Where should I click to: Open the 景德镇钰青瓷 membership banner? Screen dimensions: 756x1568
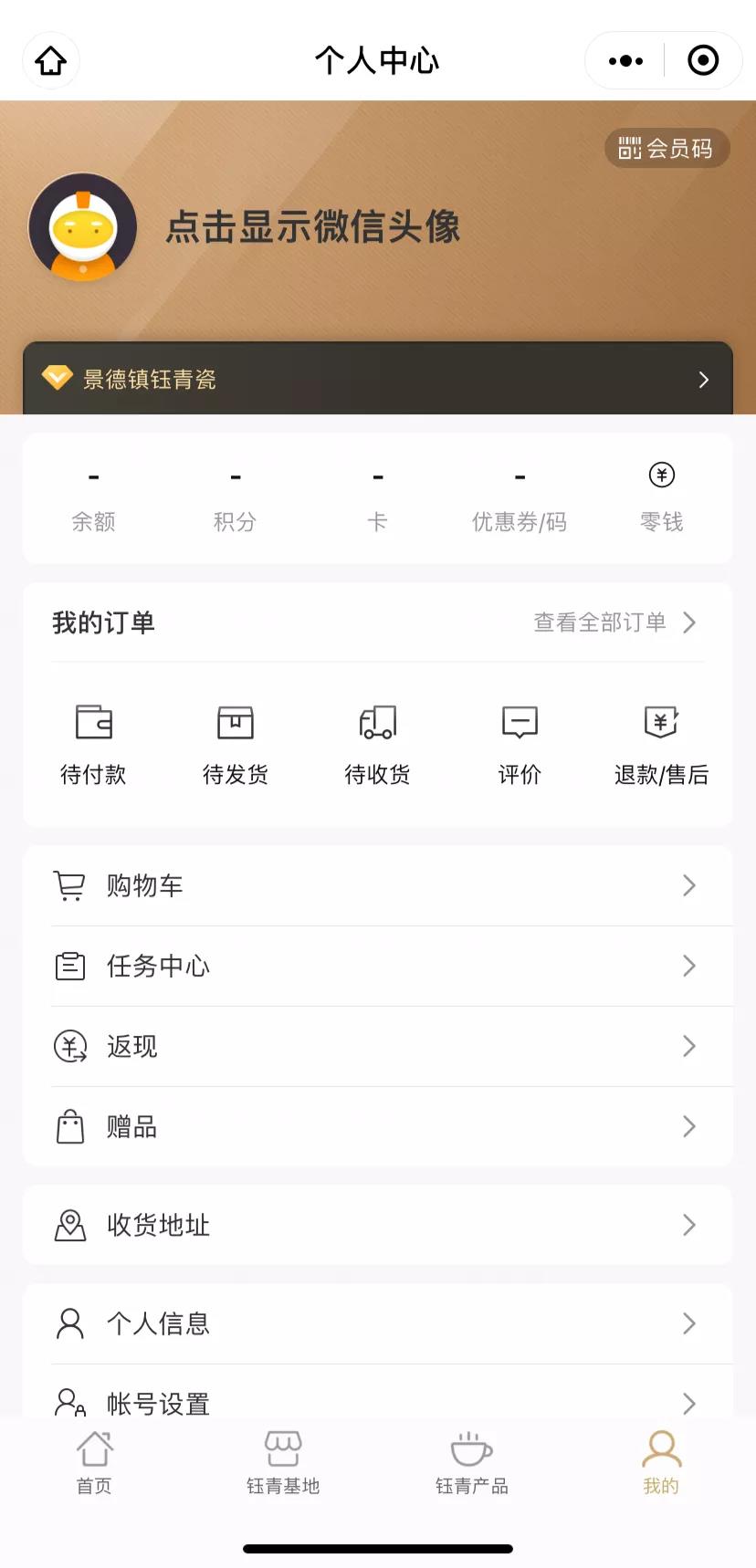378,379
